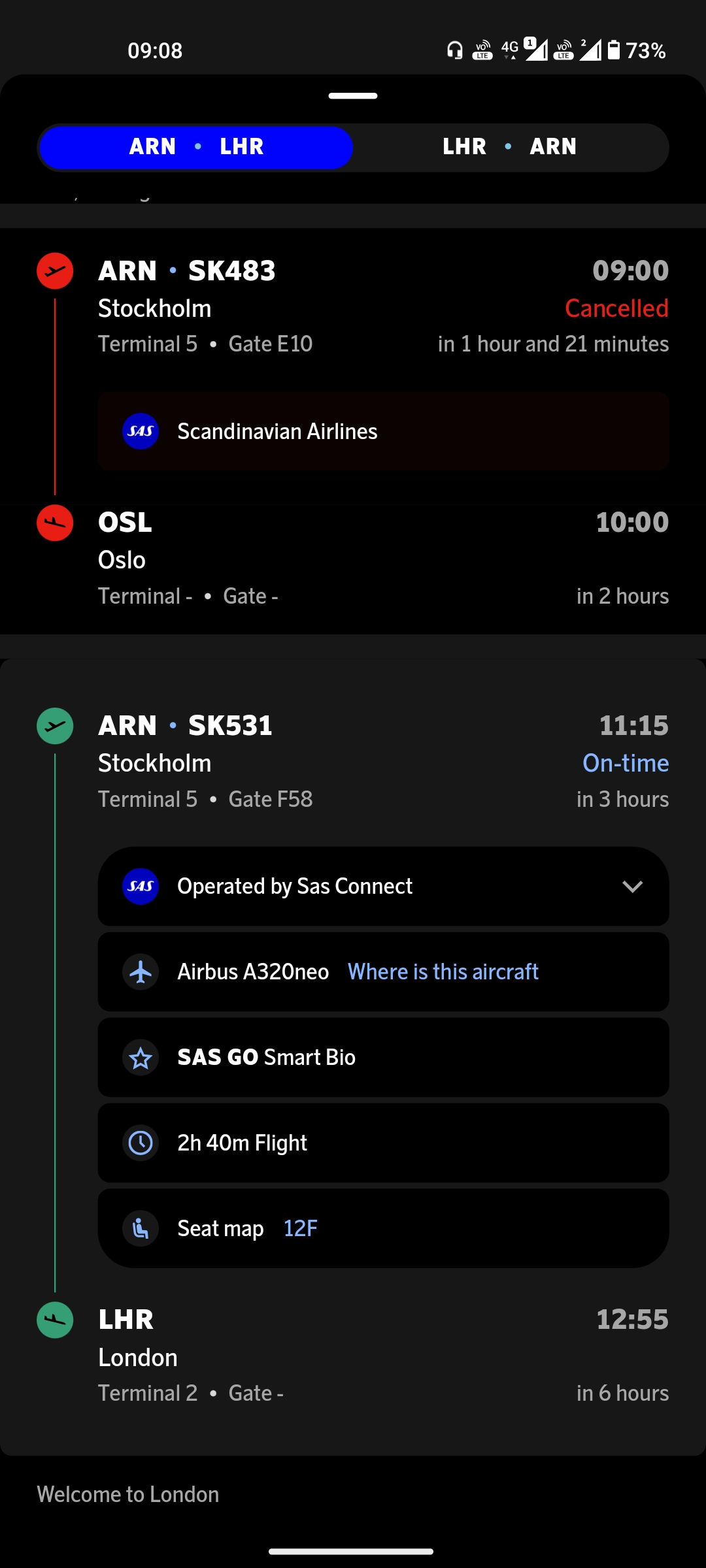The width and height of the screenshot is (706, 1568).
Task: Select the ARN to LHR tab
Action: click(195, 147)
